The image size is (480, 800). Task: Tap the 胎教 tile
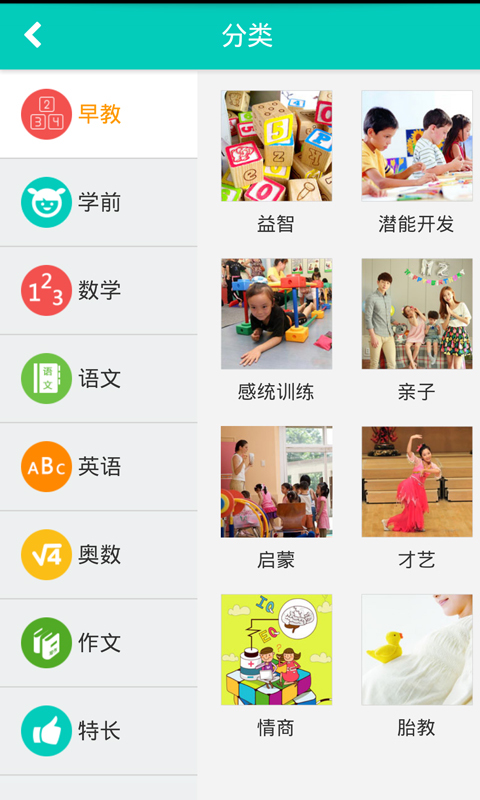coord(417,666)
